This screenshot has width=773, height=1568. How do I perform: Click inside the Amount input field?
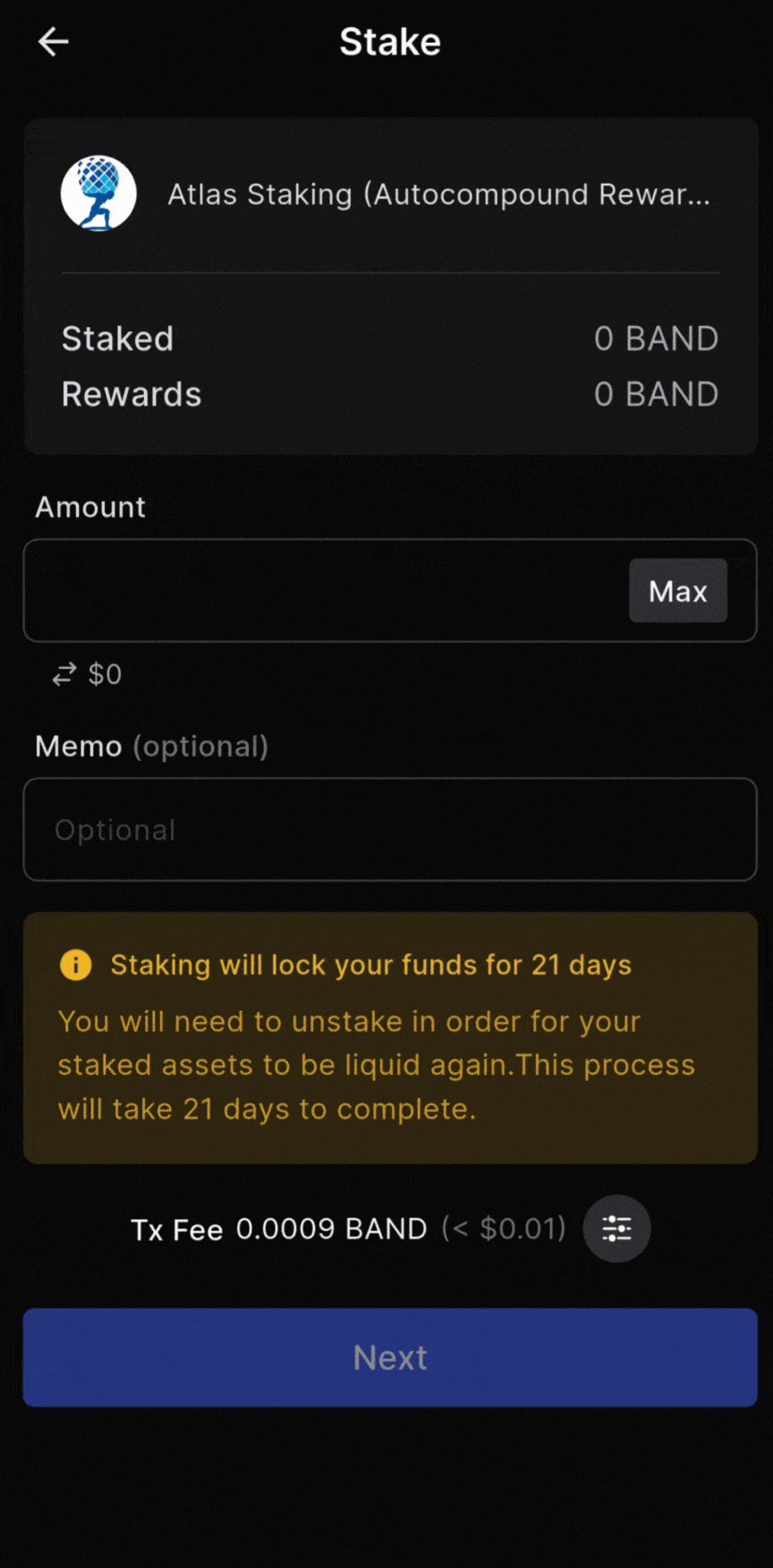(313, 591)
